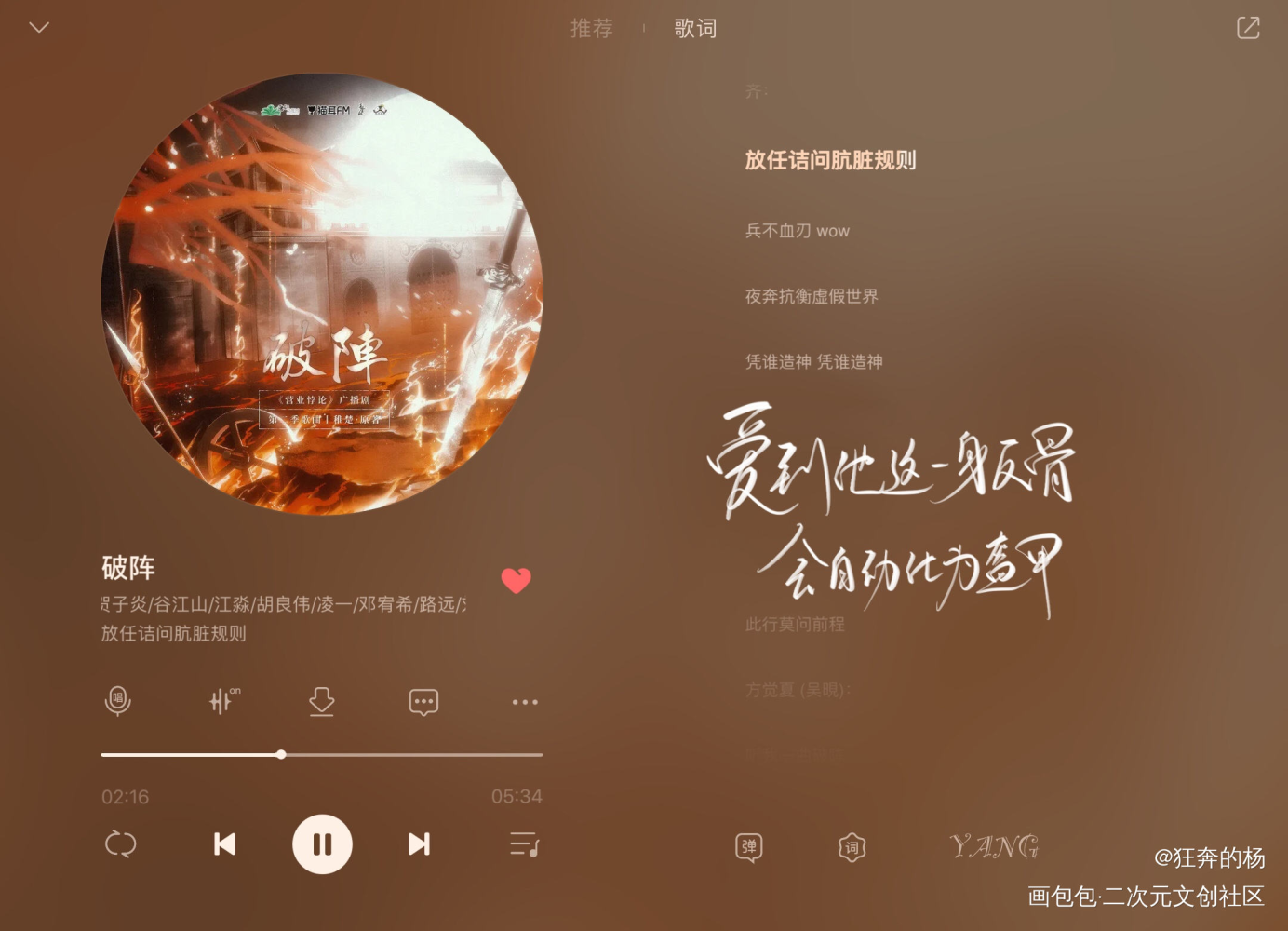
Task: Collapse the player with the down chevron
Action: (x=39, y=28)
